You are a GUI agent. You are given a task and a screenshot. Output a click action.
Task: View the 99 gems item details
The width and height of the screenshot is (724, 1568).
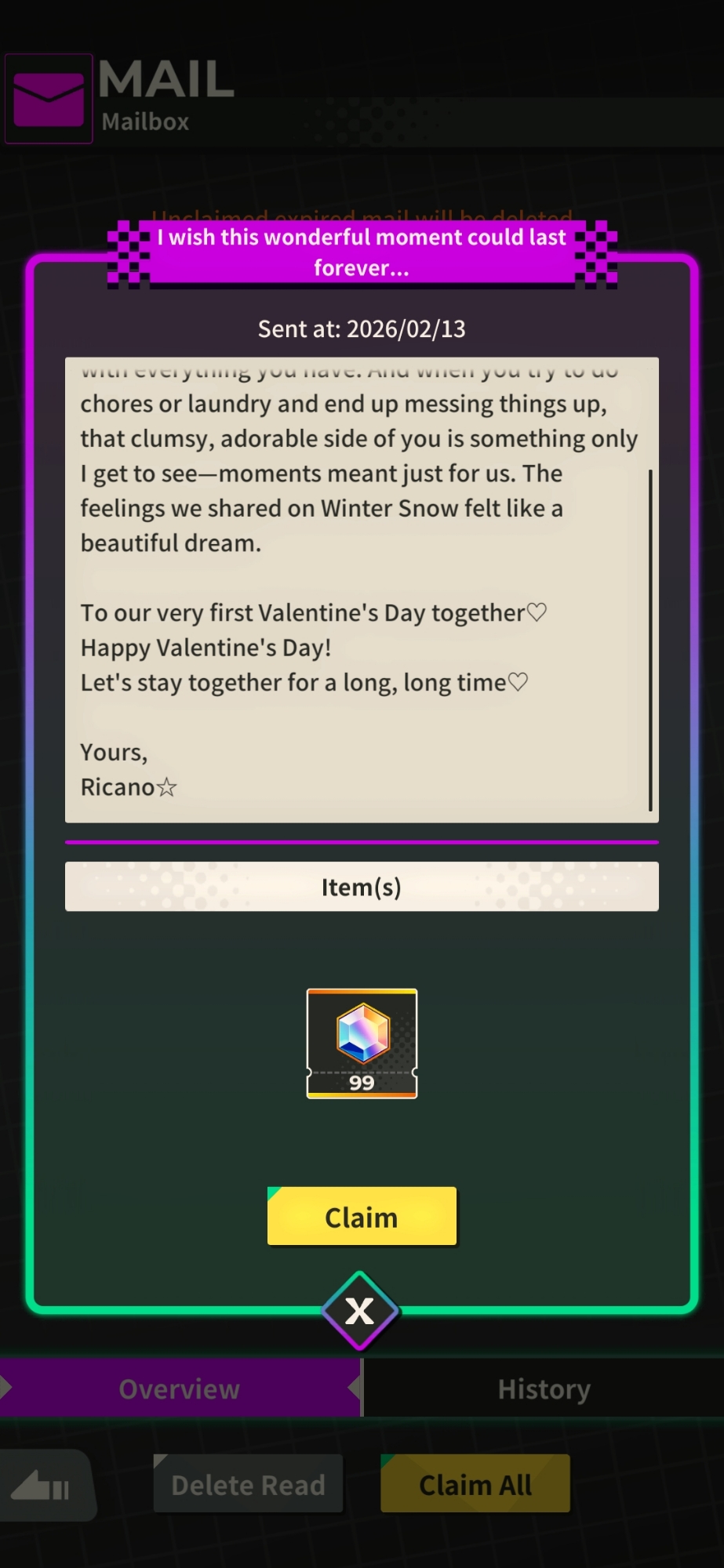362,1044
